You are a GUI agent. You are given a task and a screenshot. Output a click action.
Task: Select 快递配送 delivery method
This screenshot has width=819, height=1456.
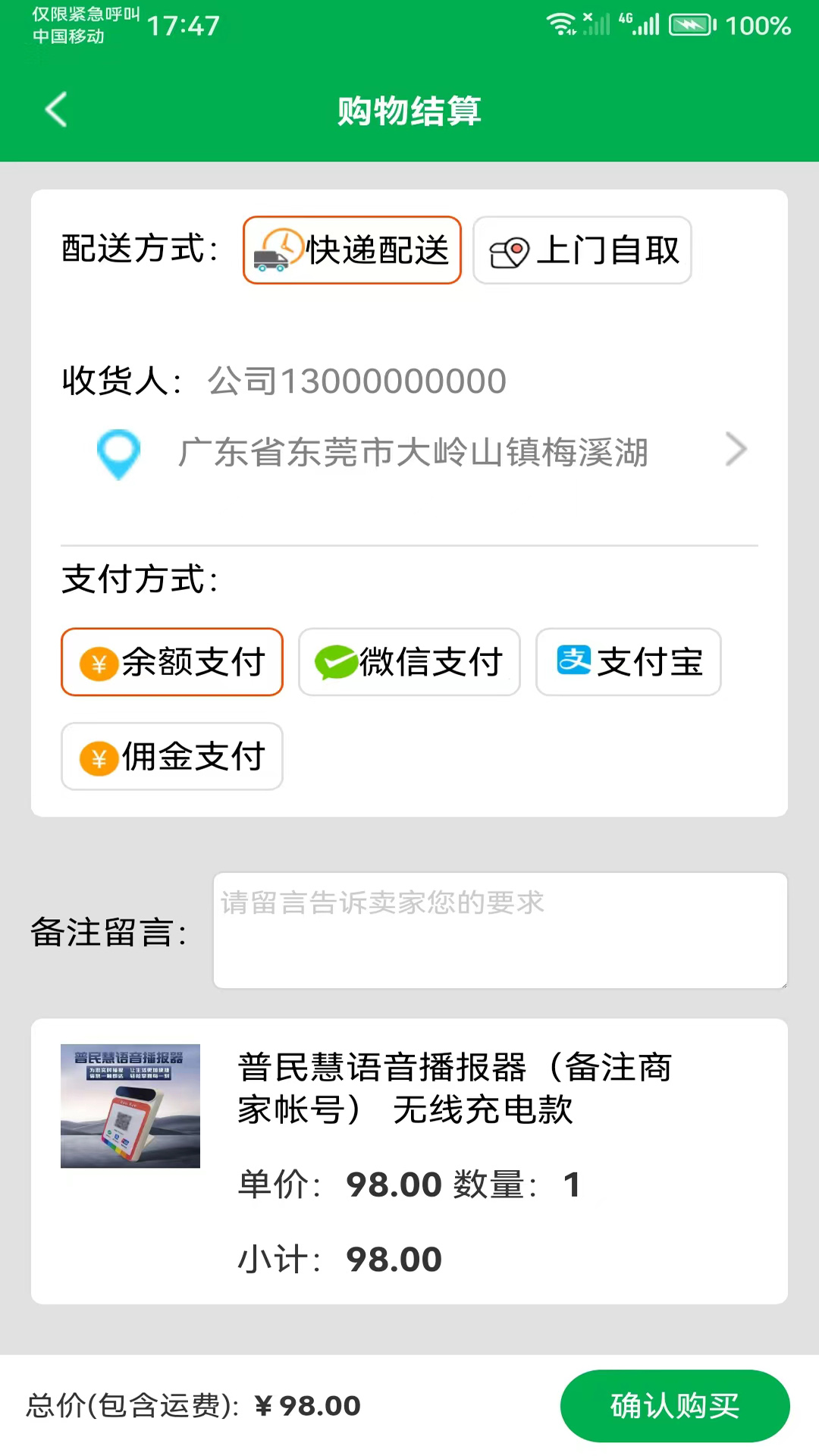pos(352,250)
